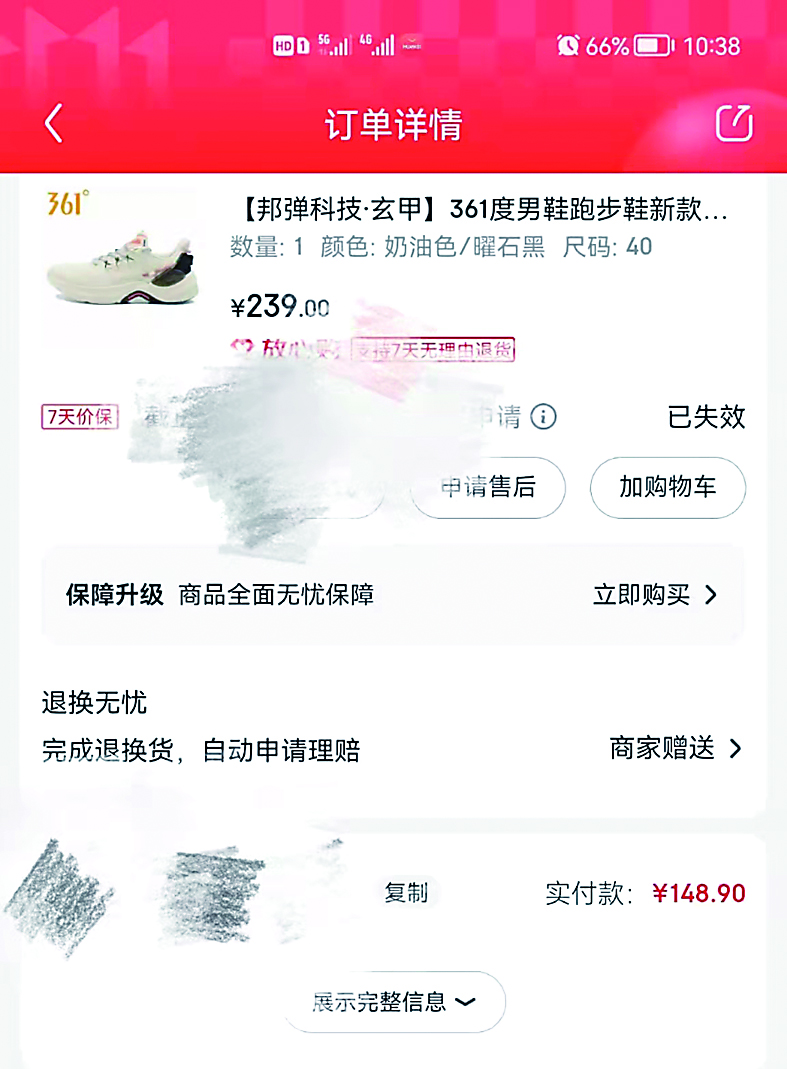Screen dimensions: 787x1069
Task: Open the 退换无忧 商家赠送 details
Action: pyautogui.click(x=676, y=748)
